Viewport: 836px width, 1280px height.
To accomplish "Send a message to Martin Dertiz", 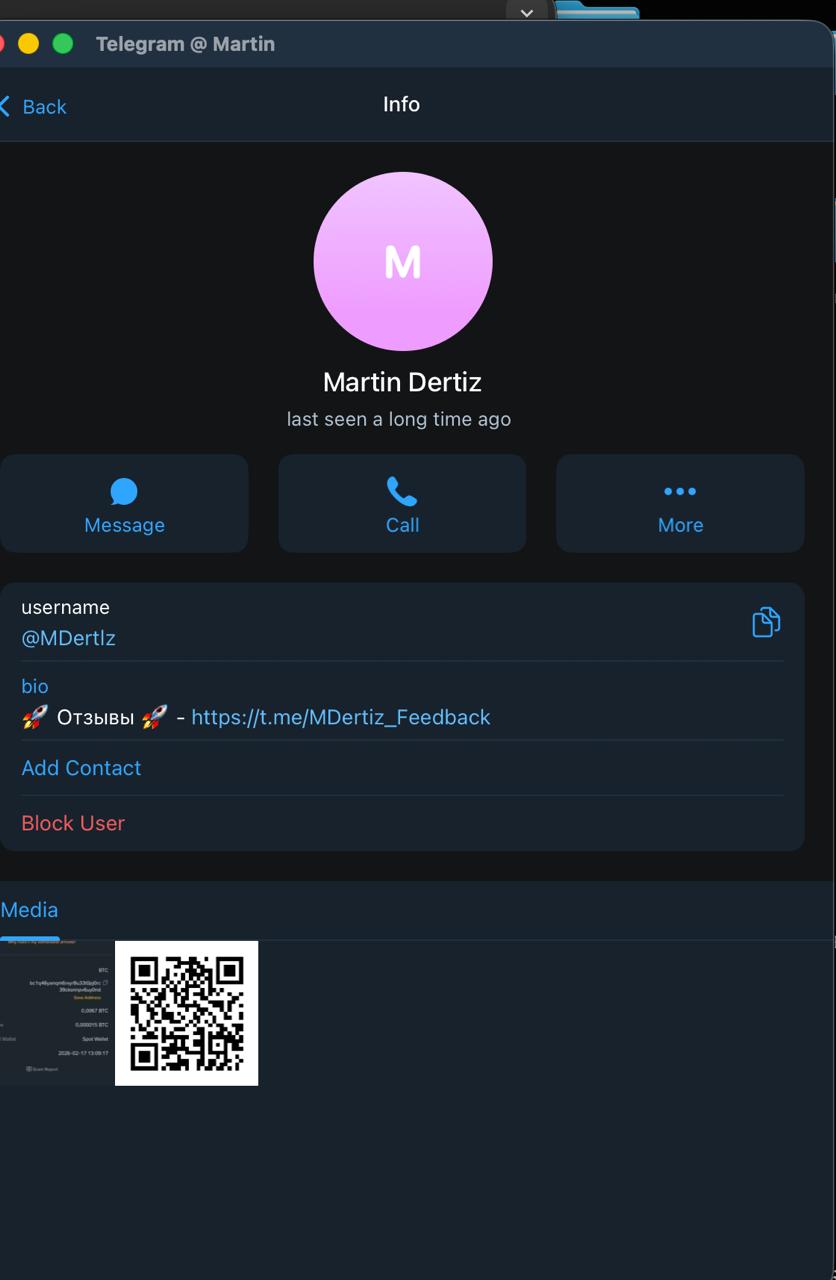I will [x=124, y=504].
